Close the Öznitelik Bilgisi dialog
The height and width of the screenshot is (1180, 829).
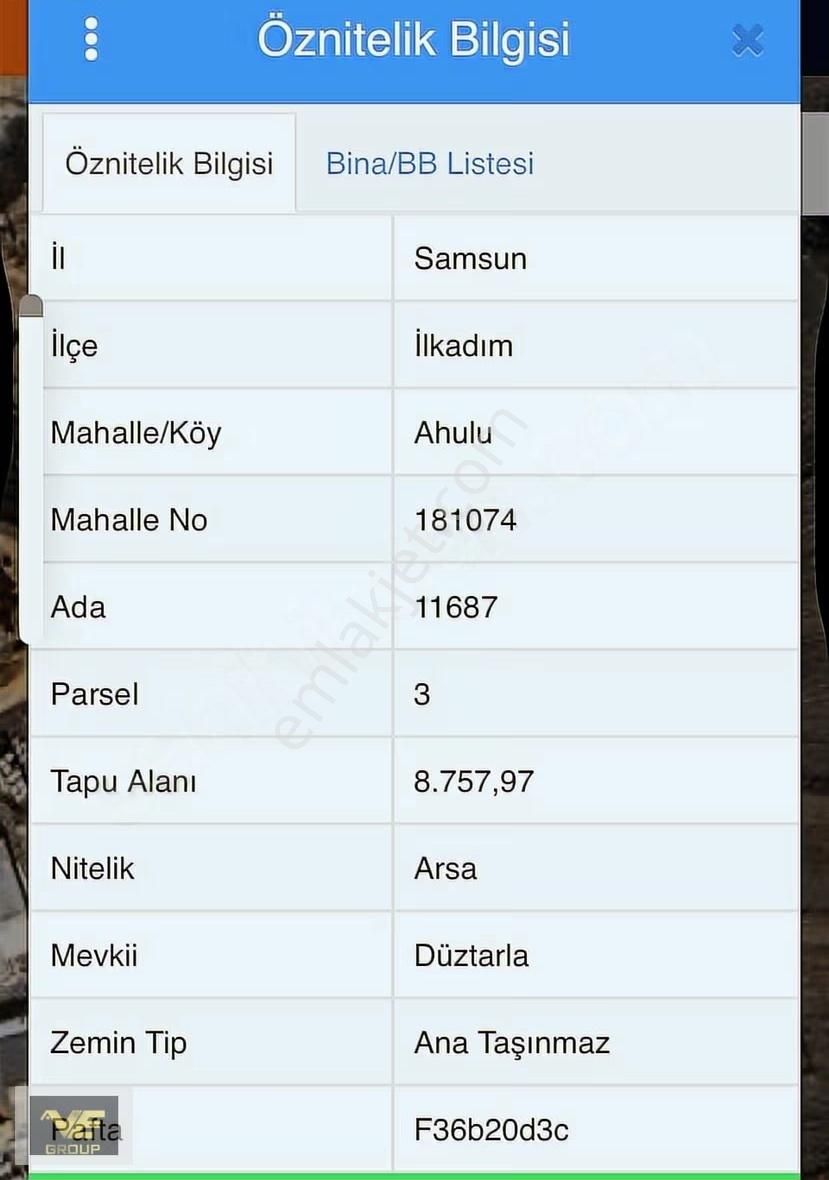point(747,40)
